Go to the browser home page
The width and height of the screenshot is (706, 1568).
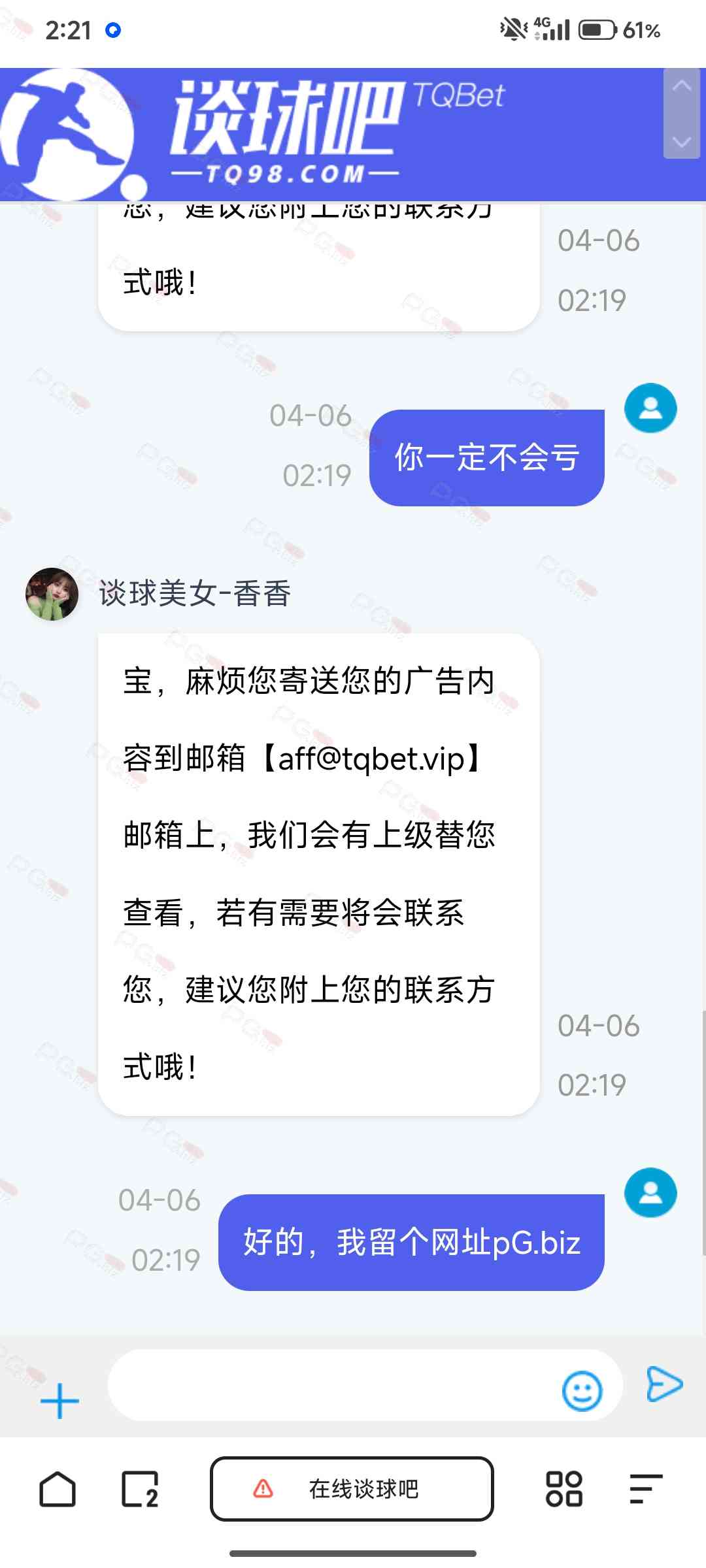point(58,1489)
